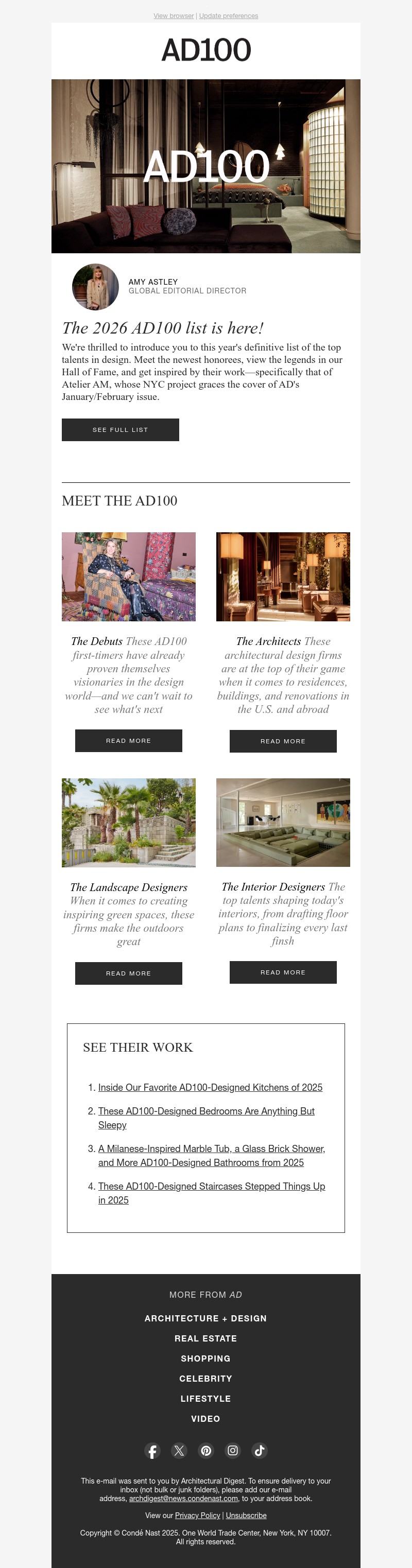412x1568 pixels.
Task: Go to the Real Estate section
Action: (205, 1338)
